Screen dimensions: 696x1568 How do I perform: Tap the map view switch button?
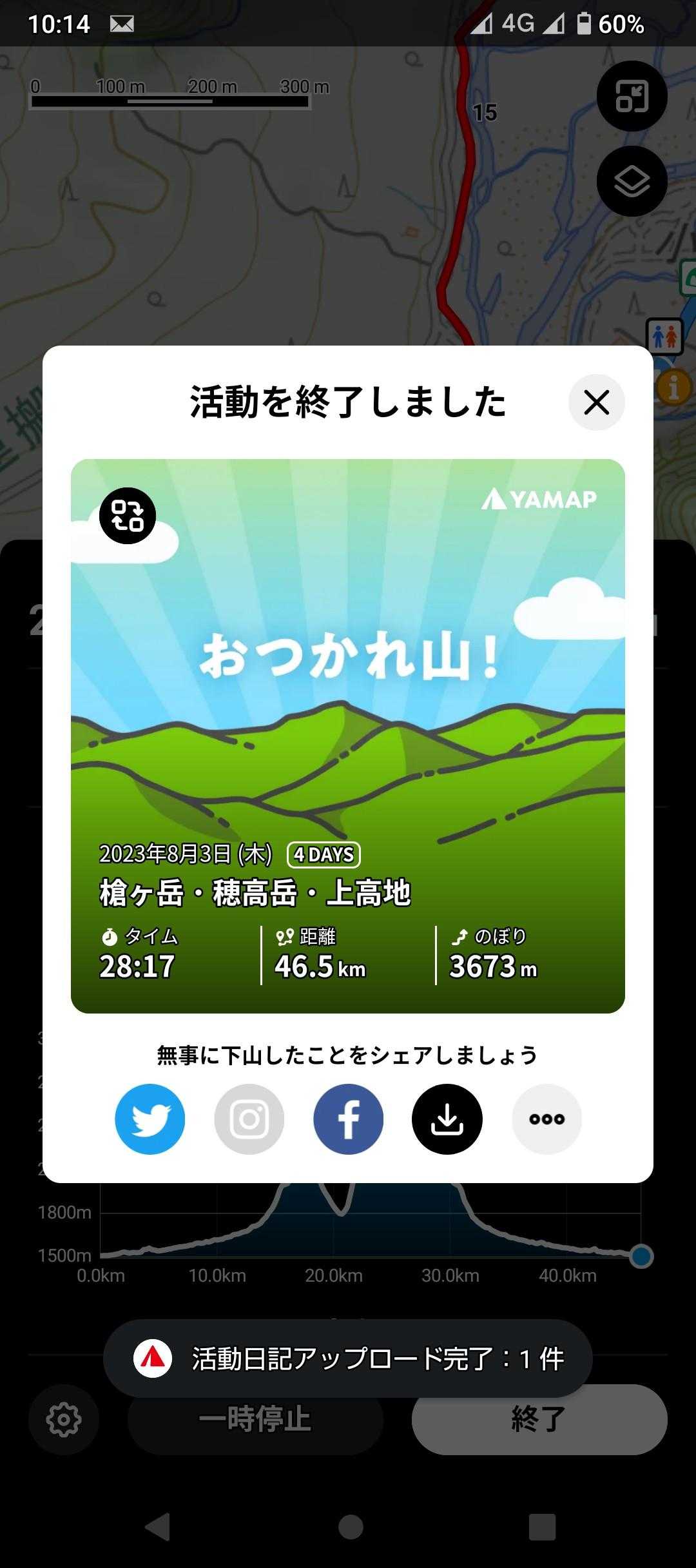pyautogui.click(x=632, y=96)
